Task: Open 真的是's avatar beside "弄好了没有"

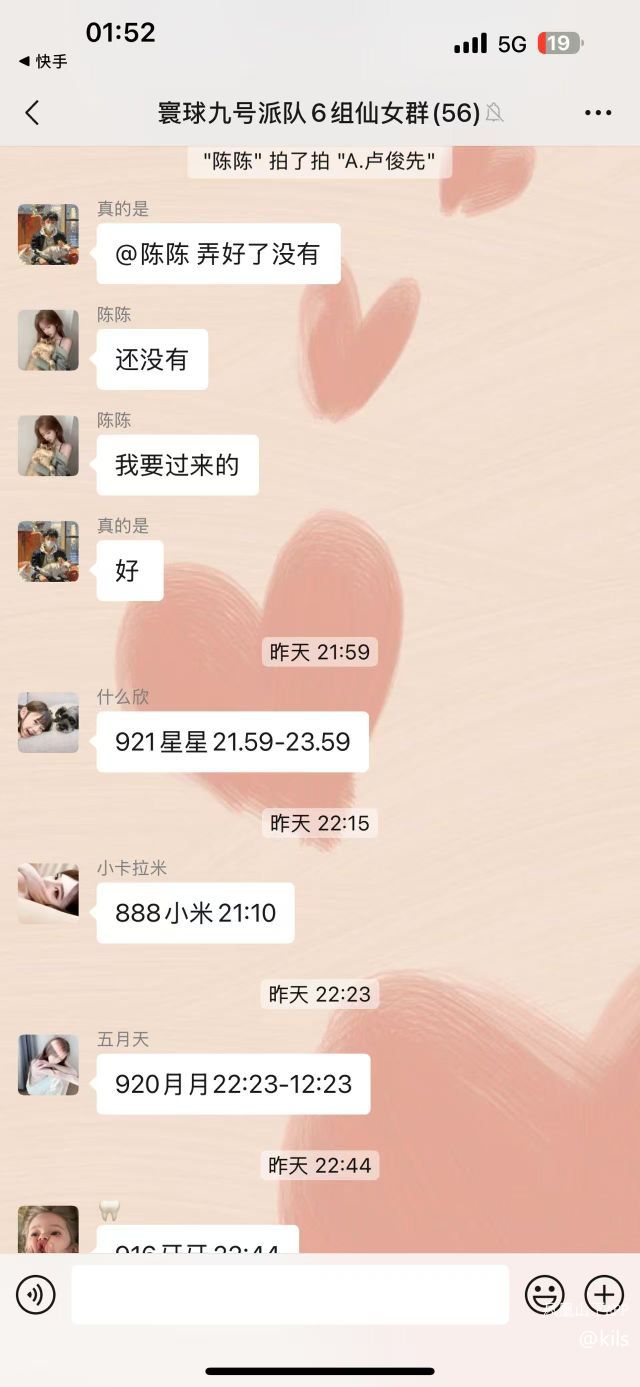Action: [48, 235]
